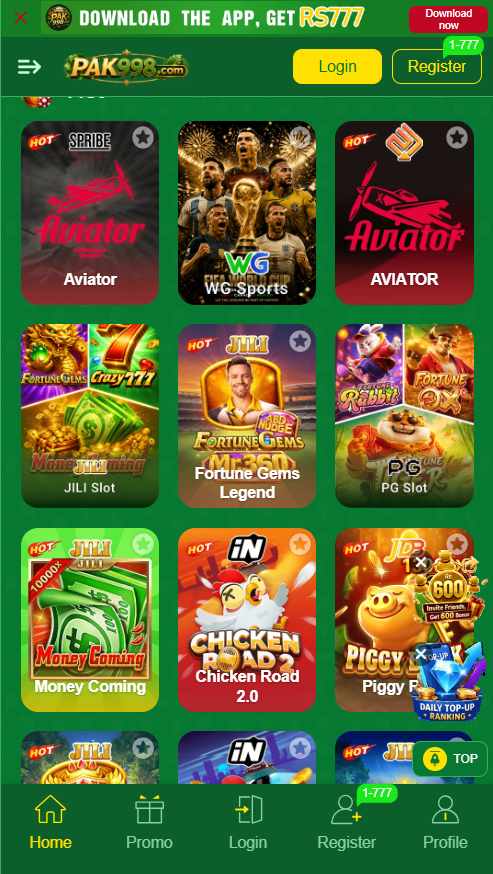Tap the yellow Login button

pos(337,66)
